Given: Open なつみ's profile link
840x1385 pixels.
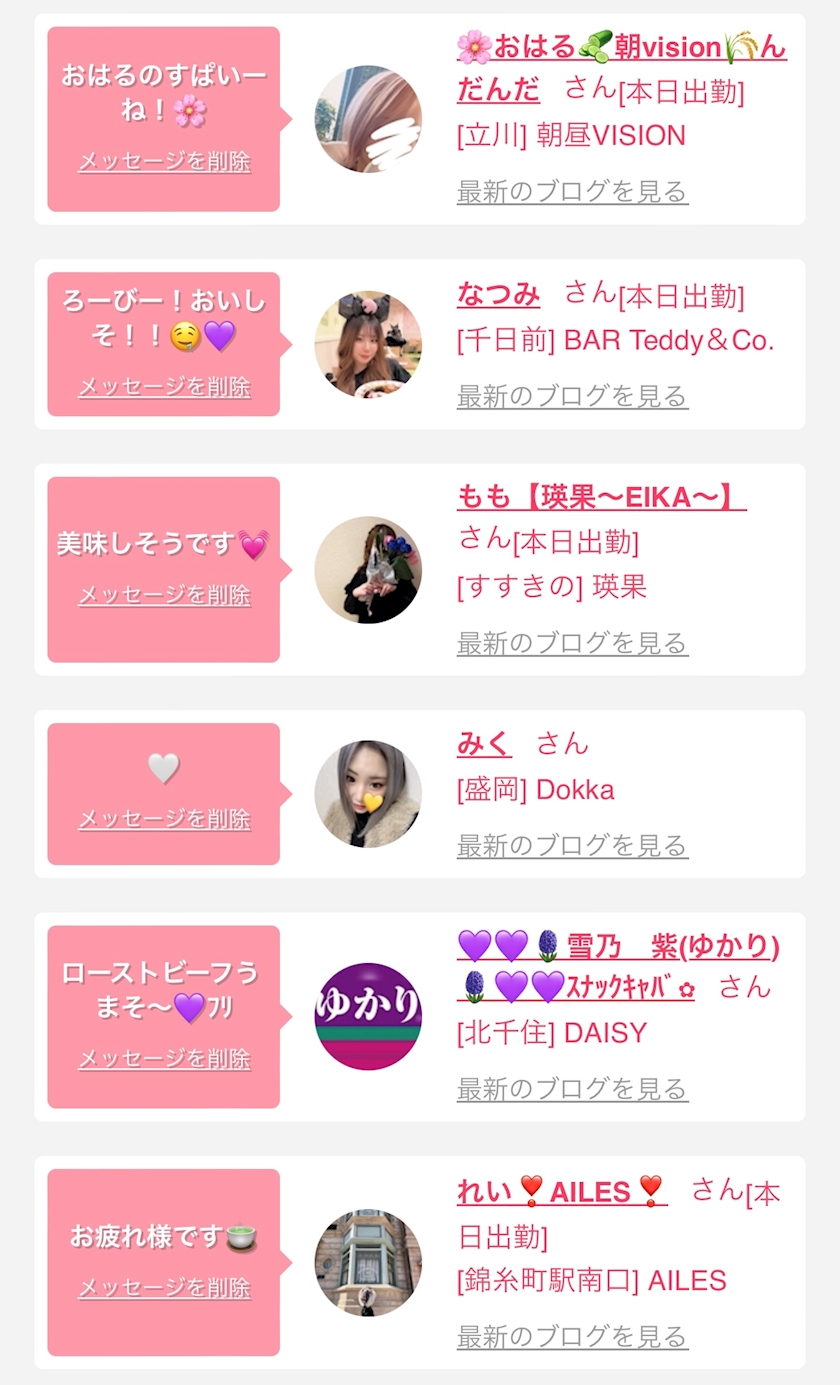Looking at the screenshot, I should click(x=498, y=294).
